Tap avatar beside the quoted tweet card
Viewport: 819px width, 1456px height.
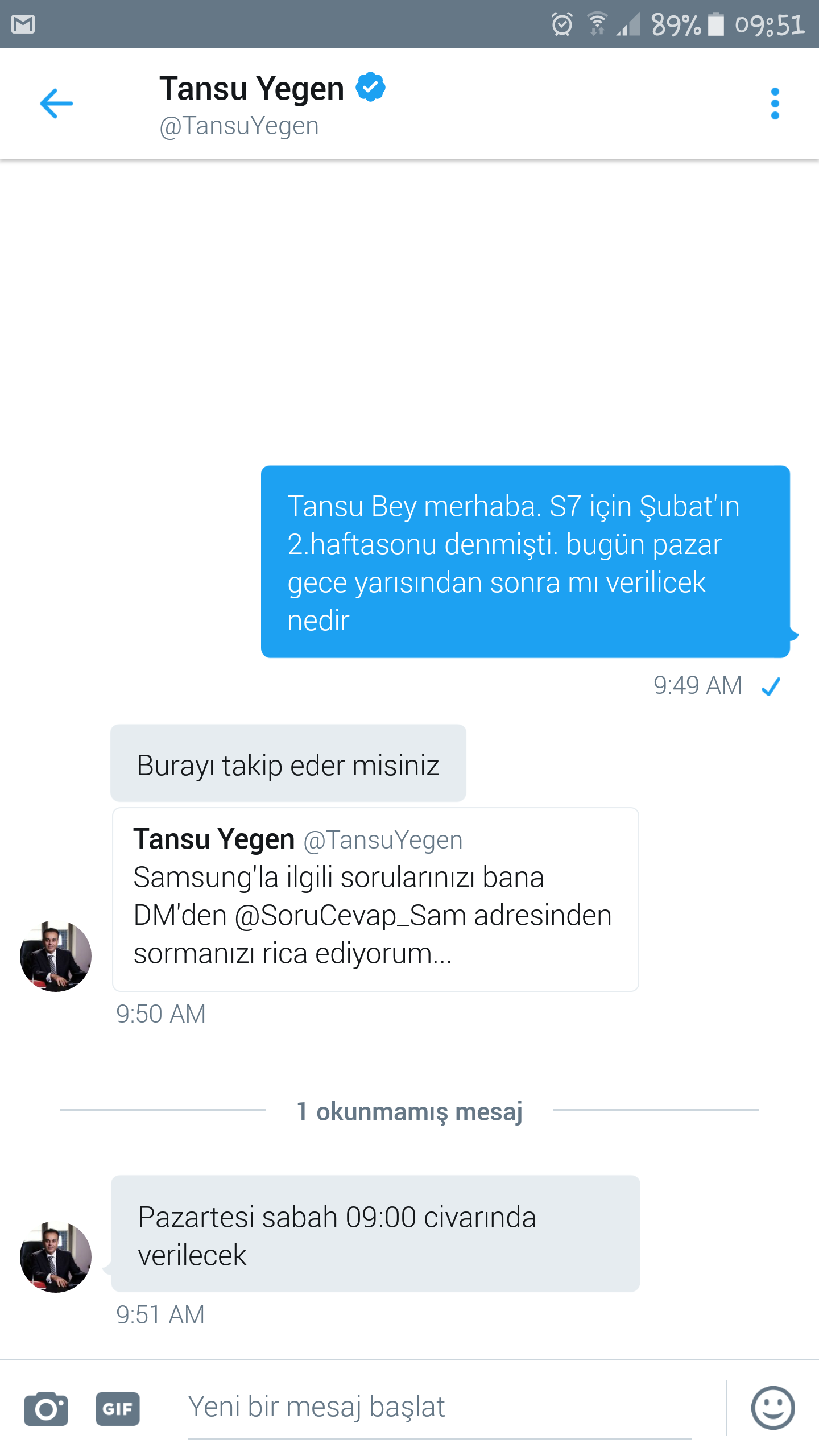click(x=56, y=956)
